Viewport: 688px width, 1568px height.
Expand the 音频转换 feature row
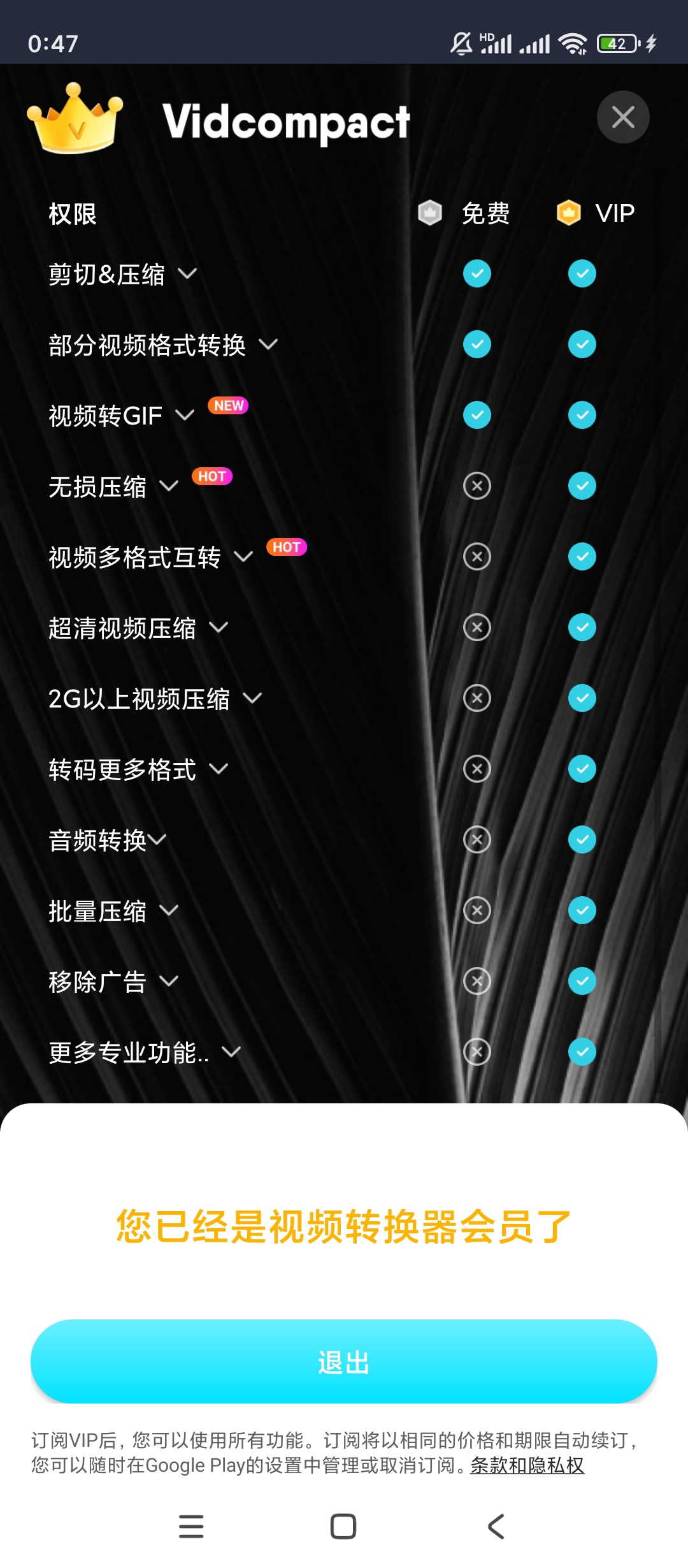point(157,840)
